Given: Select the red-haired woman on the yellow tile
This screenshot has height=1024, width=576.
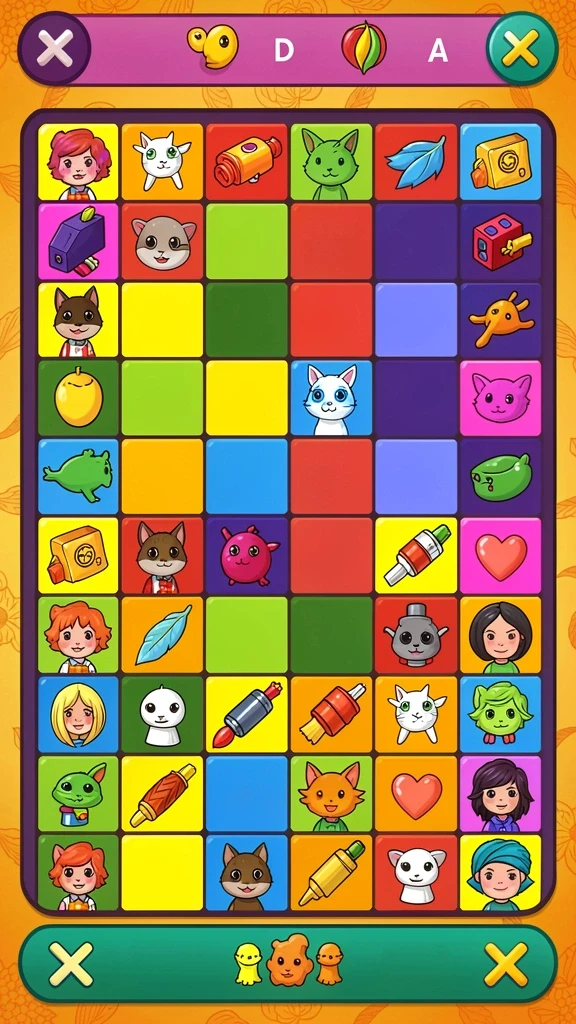Looking at the screenshot, I should click(x=78, y=161).
